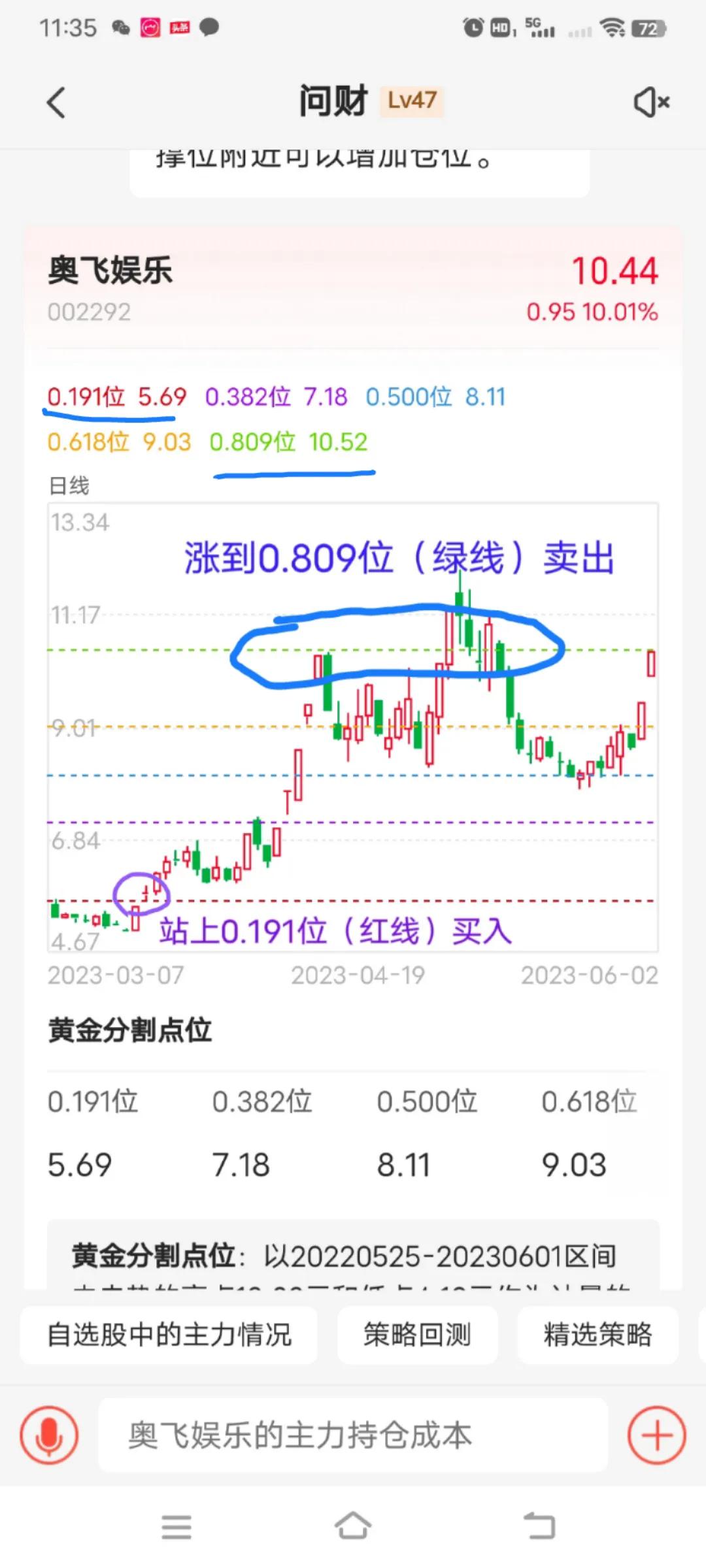Tap the Lv47 level badge
Image resolution: width=706 pixels, height=1568 pixels.
tap(411, 103)
